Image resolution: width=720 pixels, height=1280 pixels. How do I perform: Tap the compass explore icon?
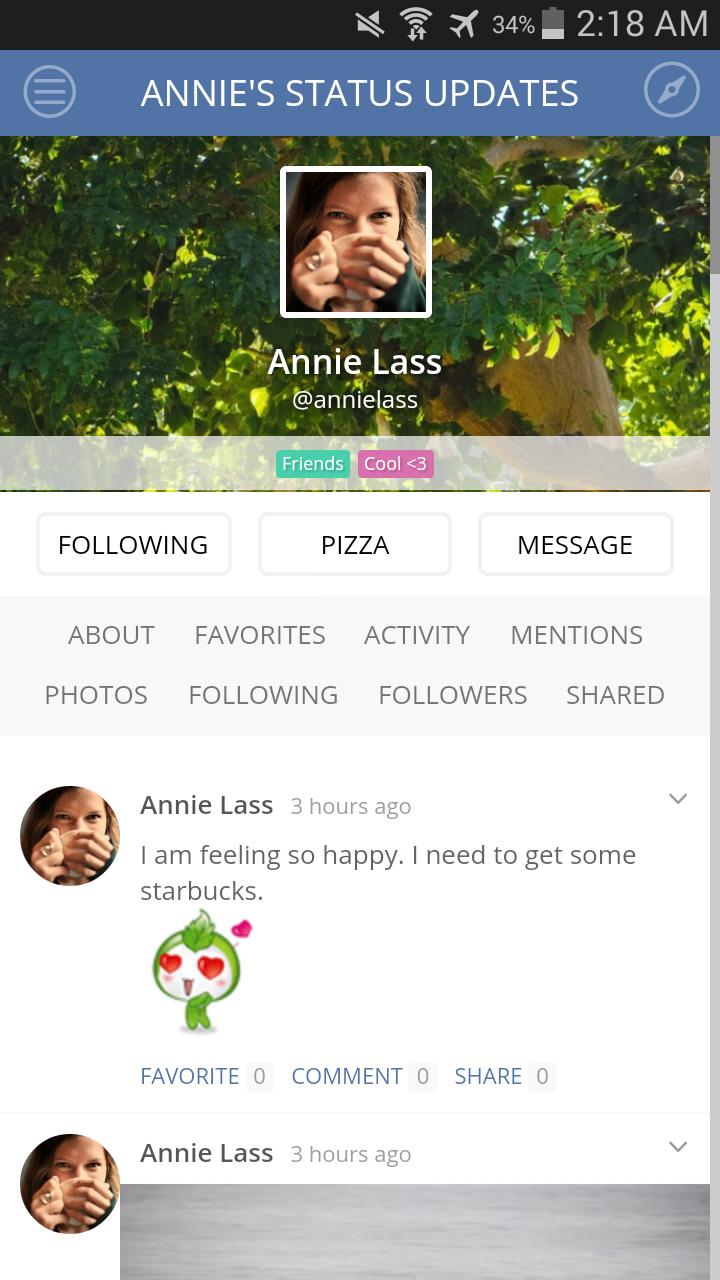pyautogui.click(x=671, y=90)
